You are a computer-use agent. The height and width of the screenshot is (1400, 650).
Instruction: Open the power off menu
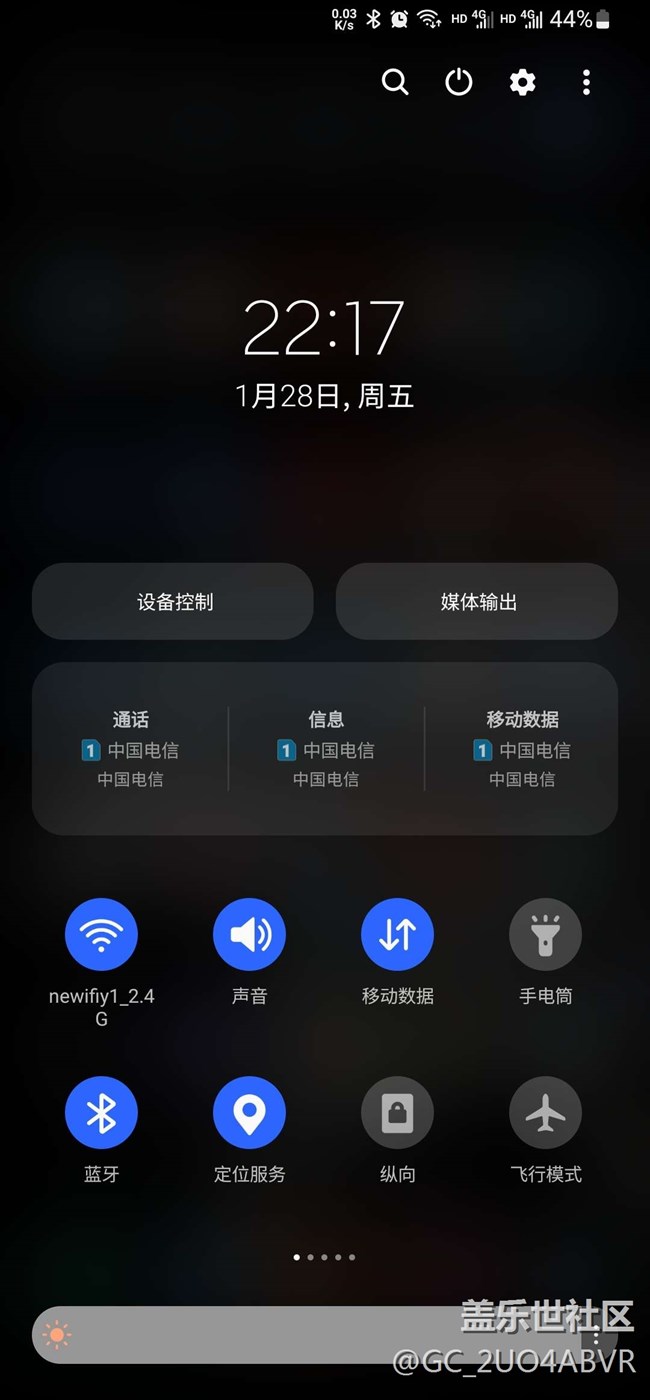(x=459, y=82)
